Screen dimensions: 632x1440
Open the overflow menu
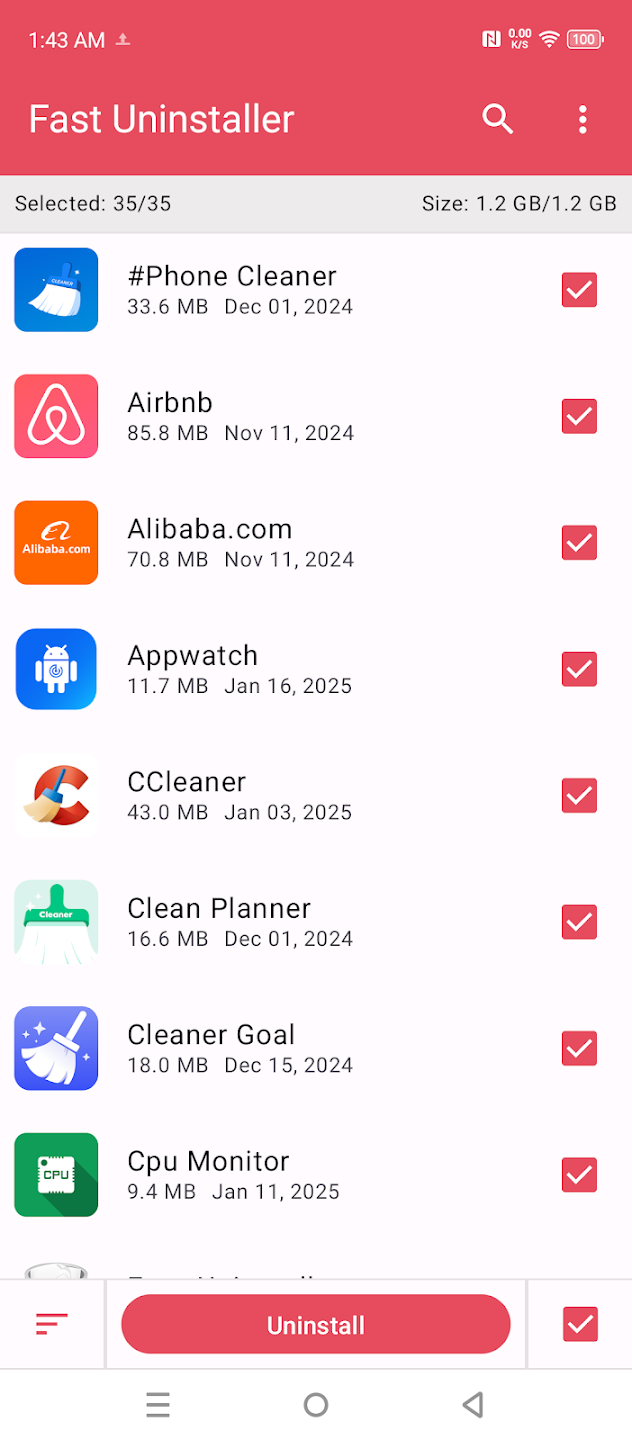pyautogui.click(x=582, y=119)
